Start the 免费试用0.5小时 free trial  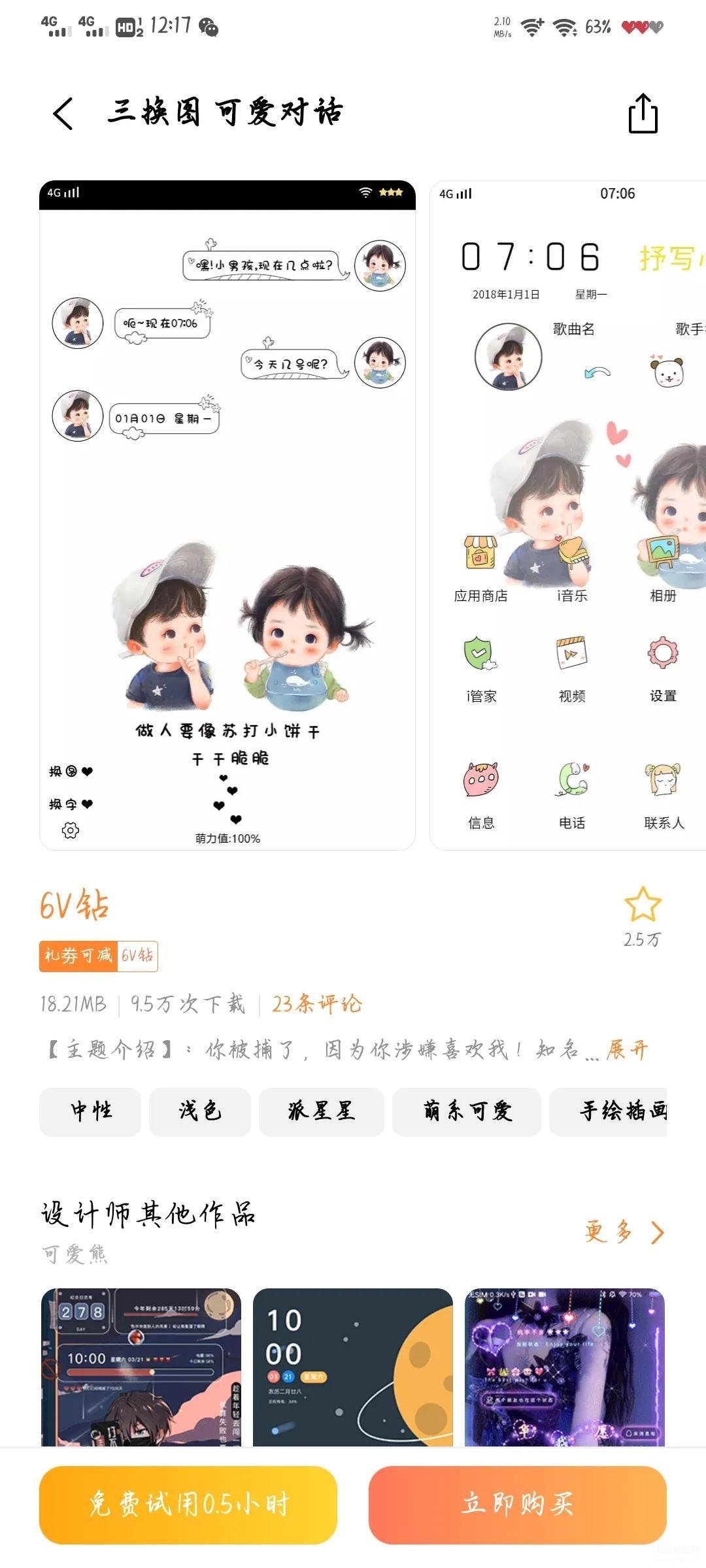188,1505
